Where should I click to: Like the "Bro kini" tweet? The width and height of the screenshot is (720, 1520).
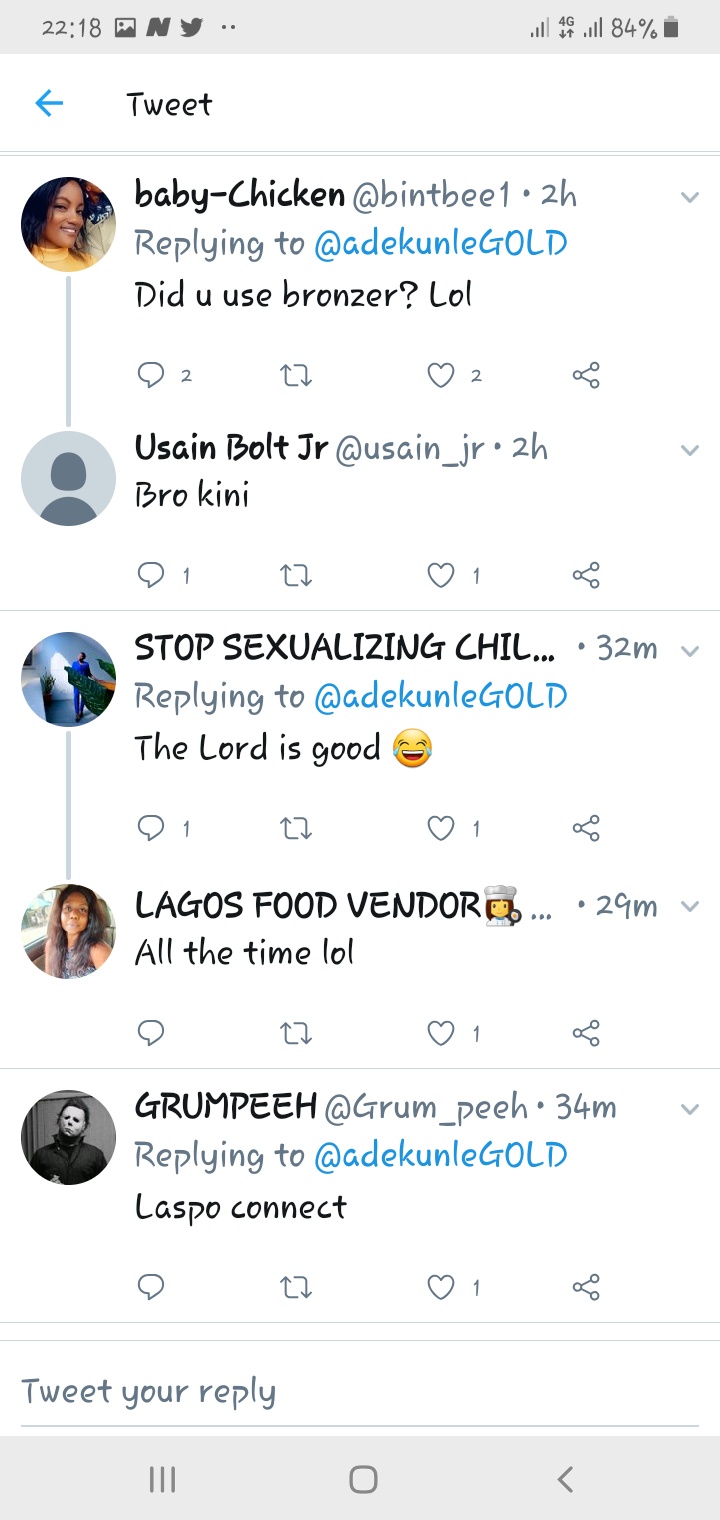click(441, 575)
